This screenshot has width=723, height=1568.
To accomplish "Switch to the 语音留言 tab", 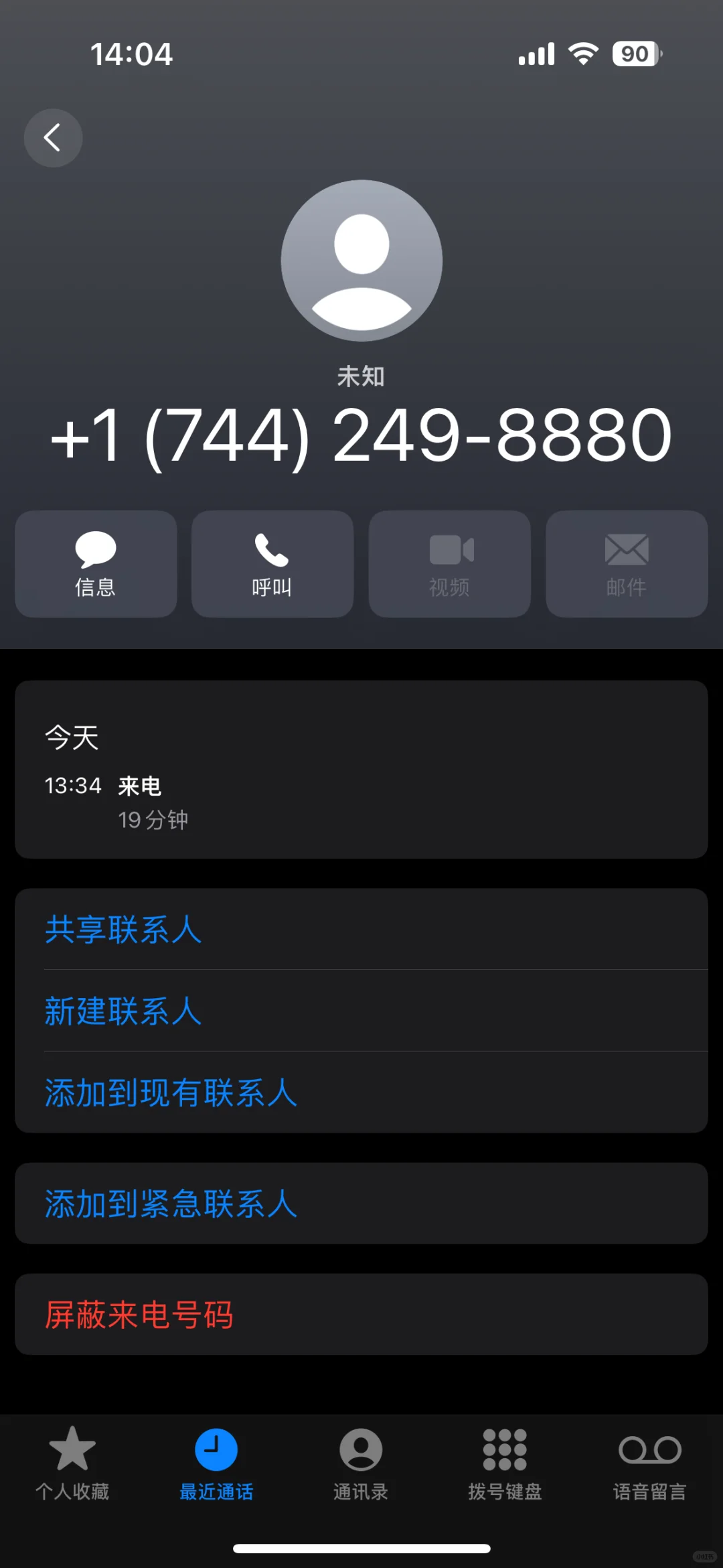I will [x=649, y=1463].
